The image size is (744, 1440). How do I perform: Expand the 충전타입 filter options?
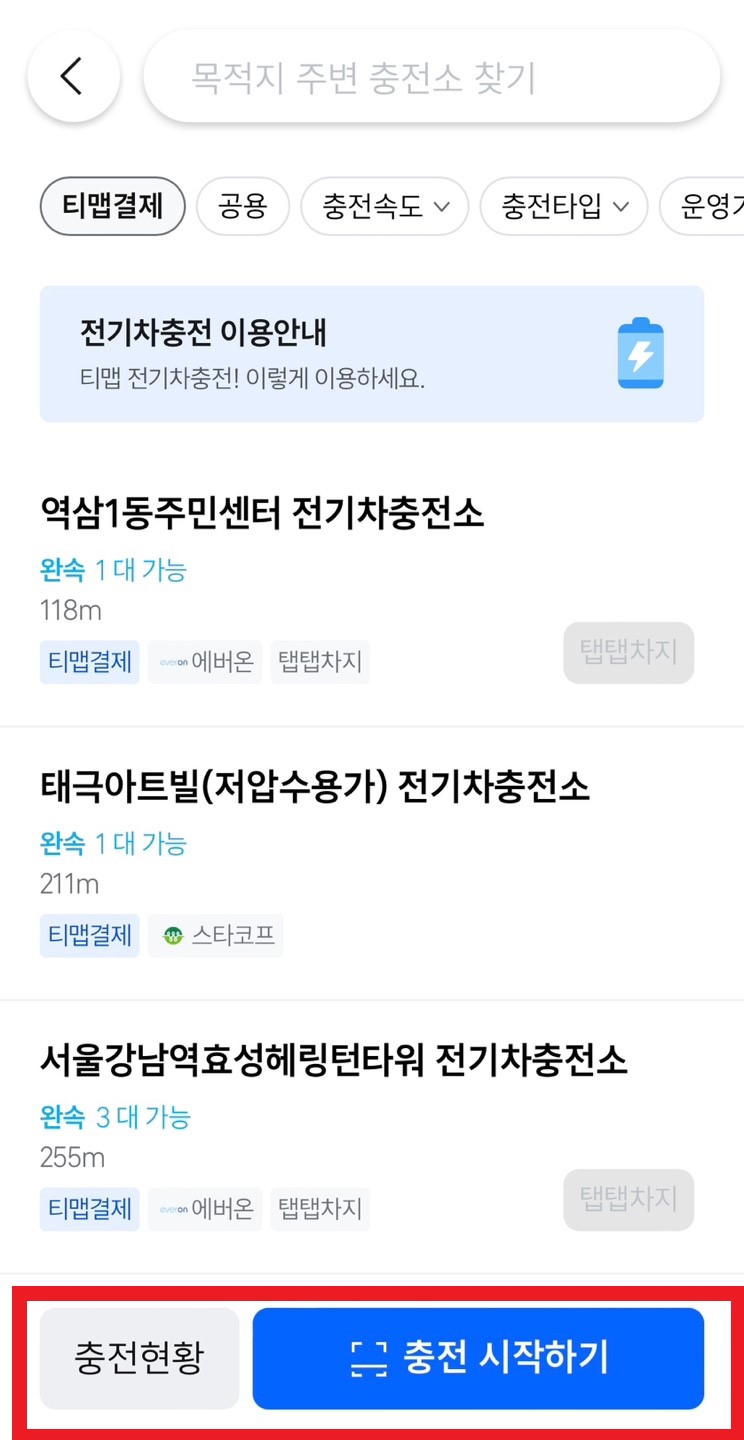[563, 207]
